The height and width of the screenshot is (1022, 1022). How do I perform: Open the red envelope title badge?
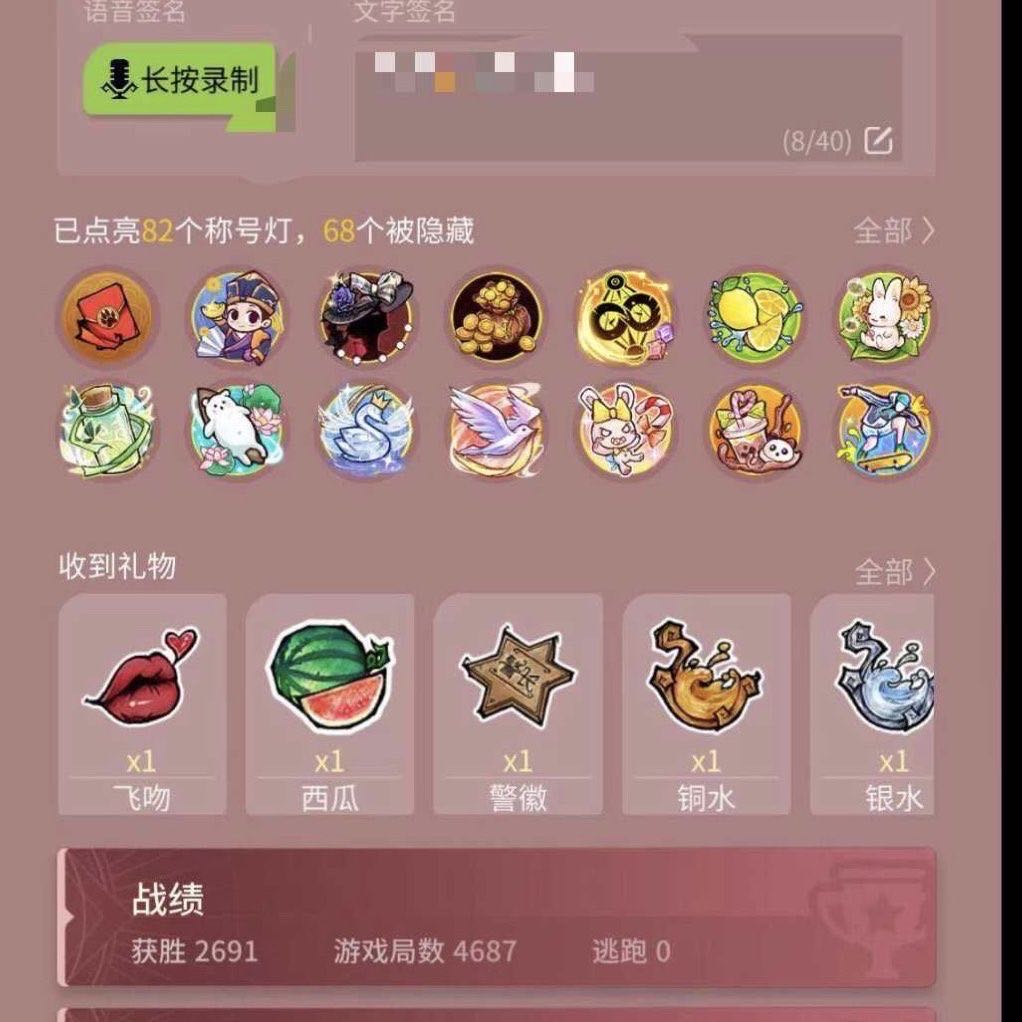click(109, 318)
